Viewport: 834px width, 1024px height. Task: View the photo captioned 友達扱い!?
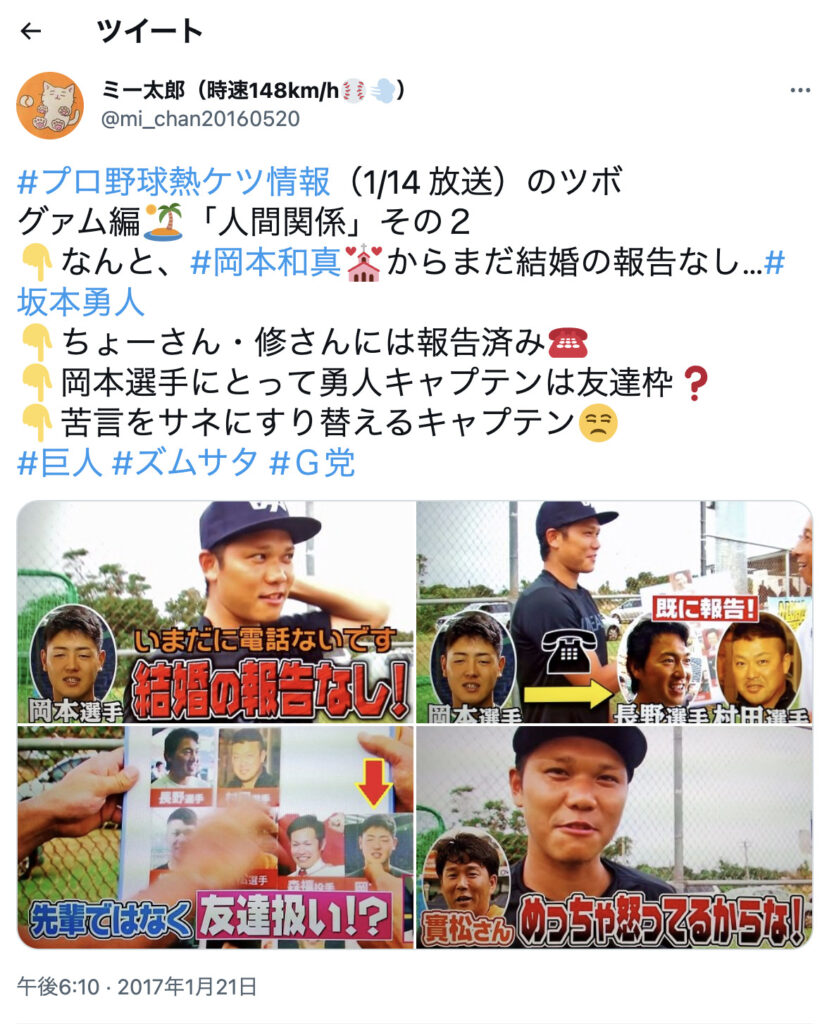coord(216,836)
